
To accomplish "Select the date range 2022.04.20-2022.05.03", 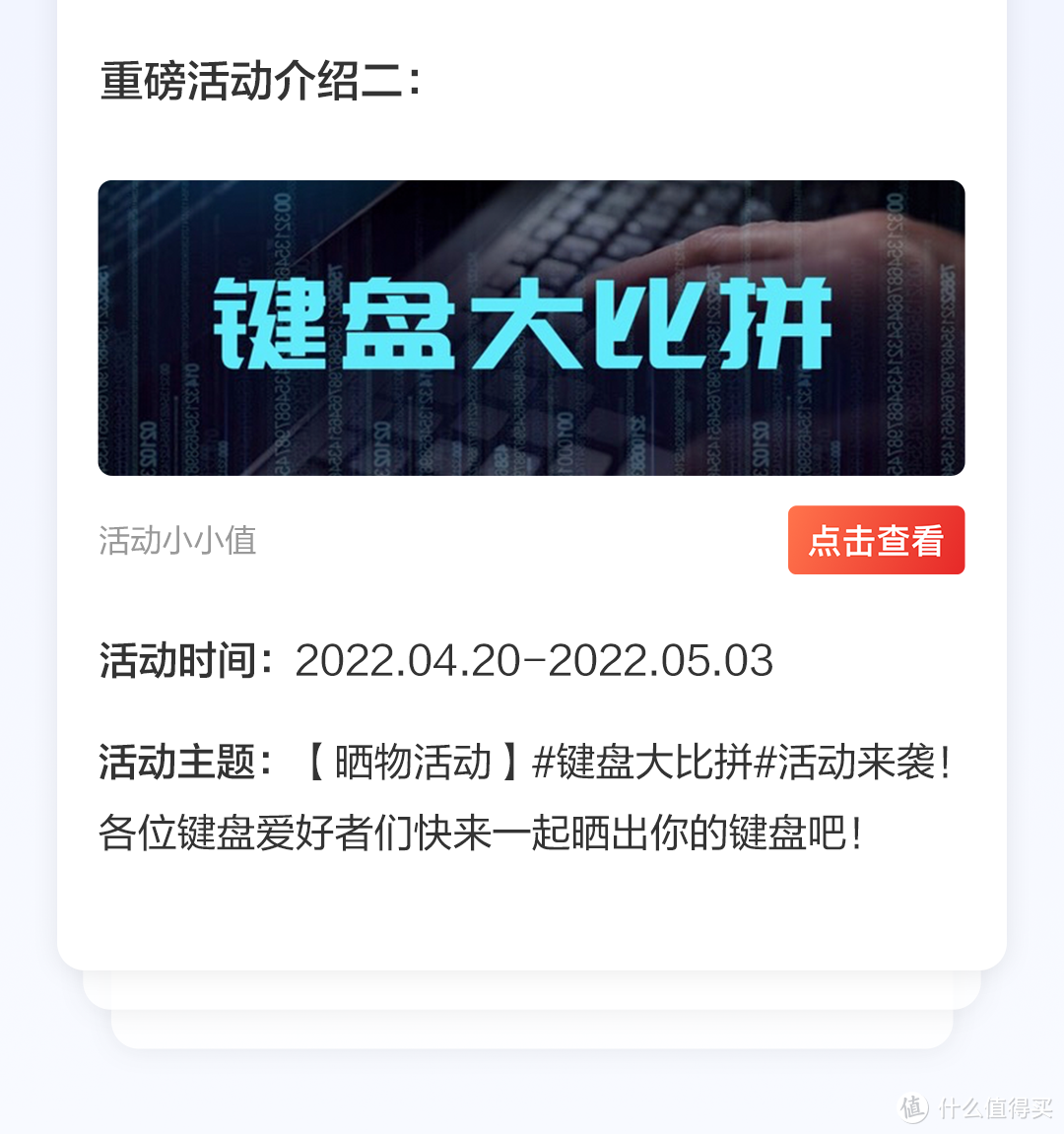I will click(537, 662).
